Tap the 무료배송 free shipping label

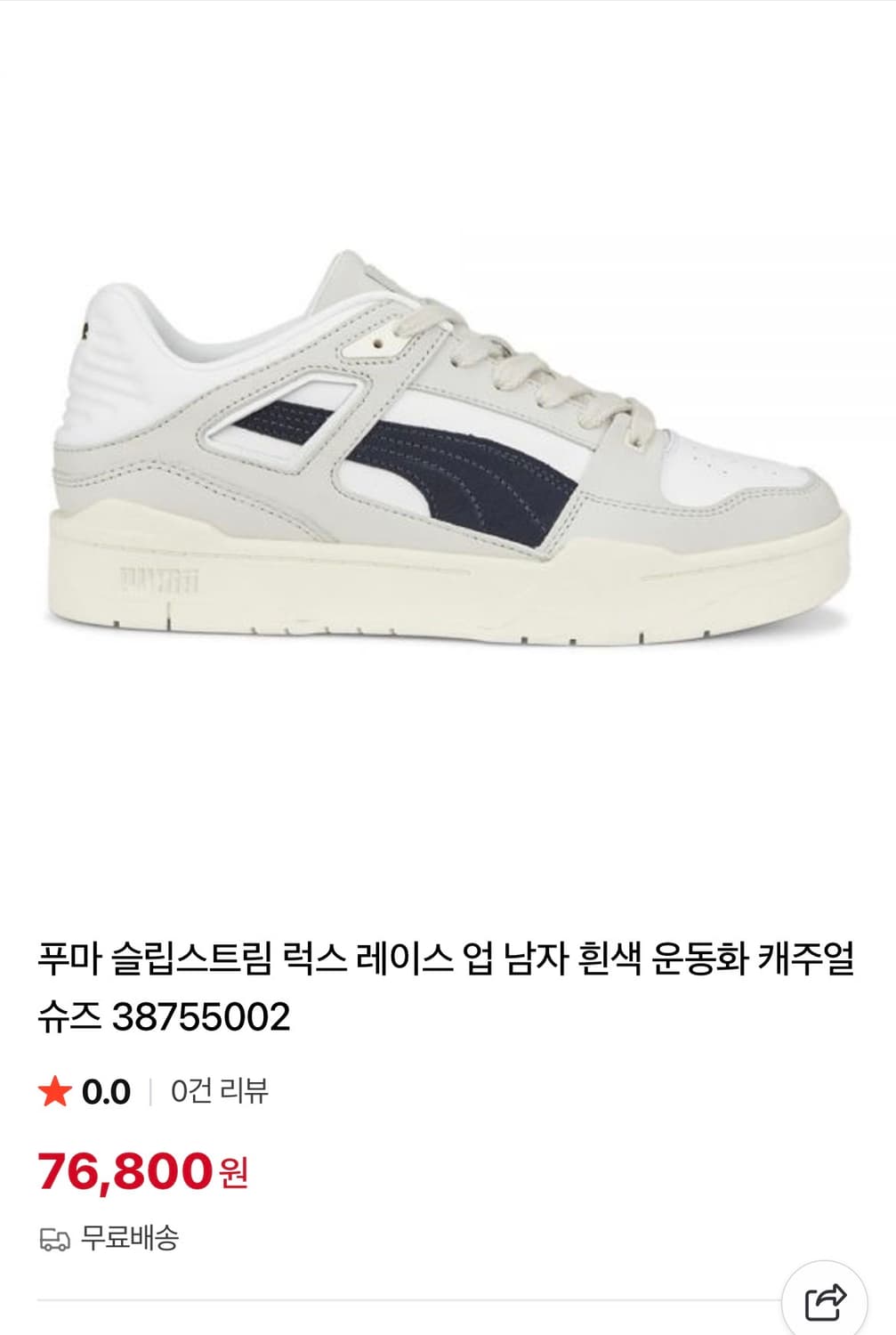[x=132, y=1235]
